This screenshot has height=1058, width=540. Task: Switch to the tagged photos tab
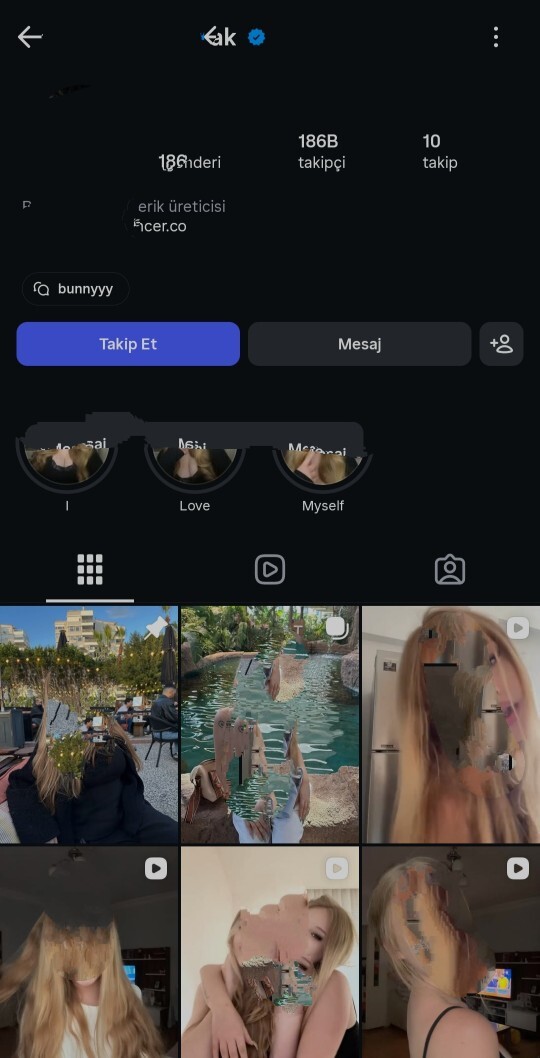pos(450,570)
